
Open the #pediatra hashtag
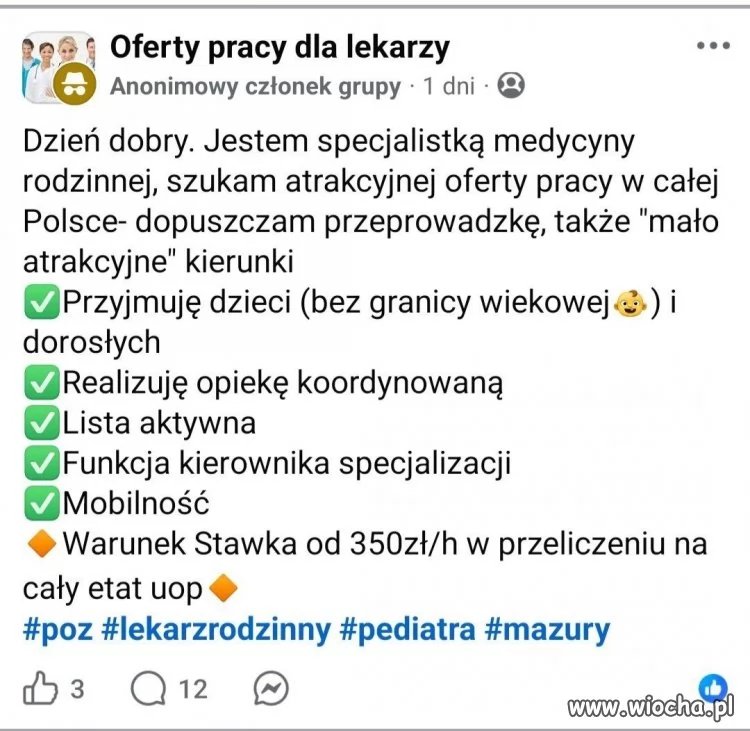pos(407,629)
